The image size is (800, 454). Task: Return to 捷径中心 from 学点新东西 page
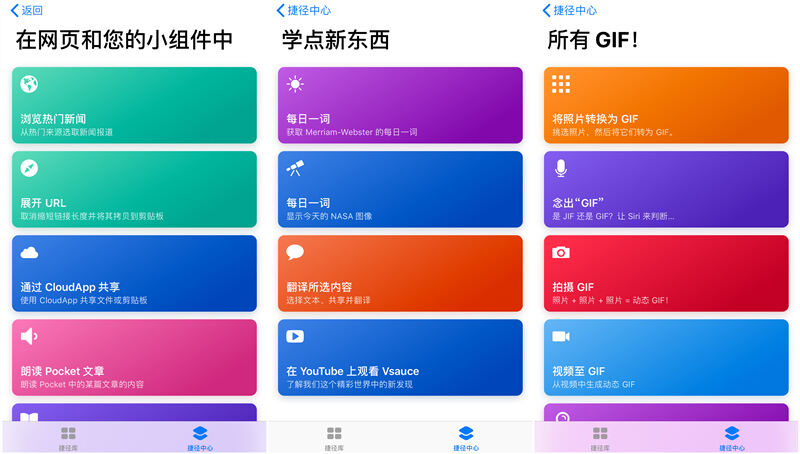pos(303,10)
